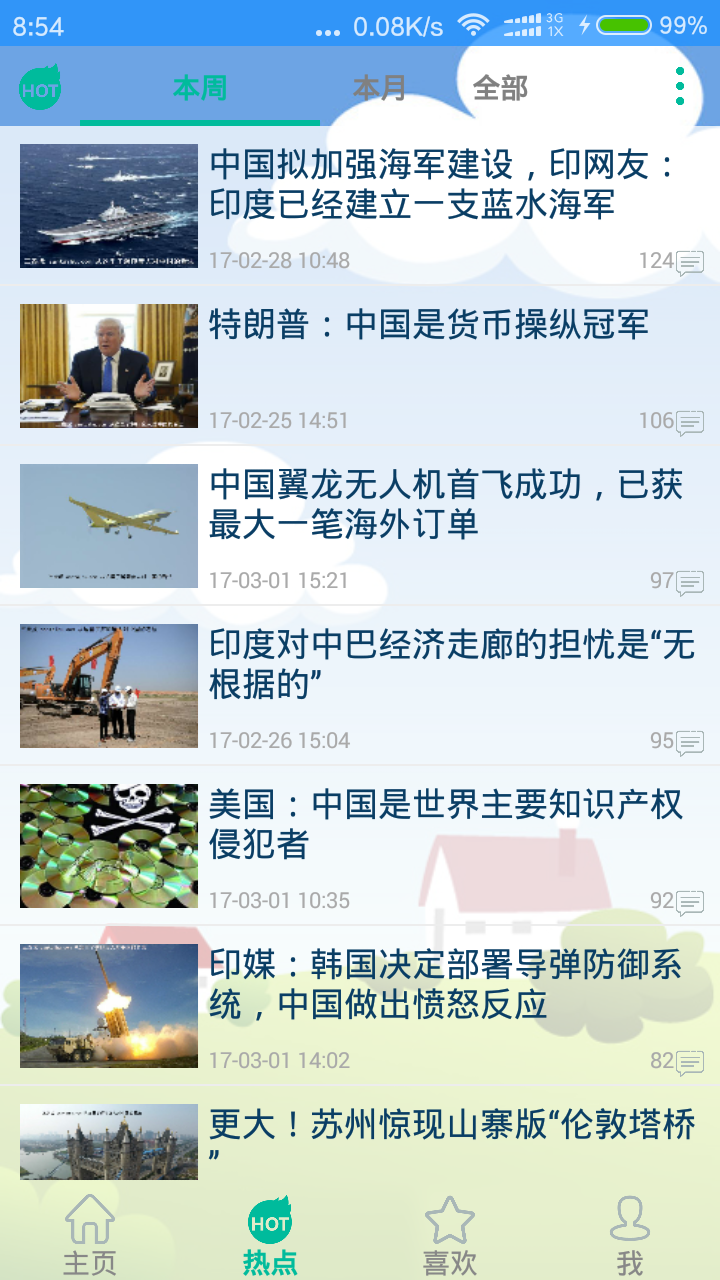Open the three-dot overflow menu
Screen dimensions: 720x1280
point(680,87)
